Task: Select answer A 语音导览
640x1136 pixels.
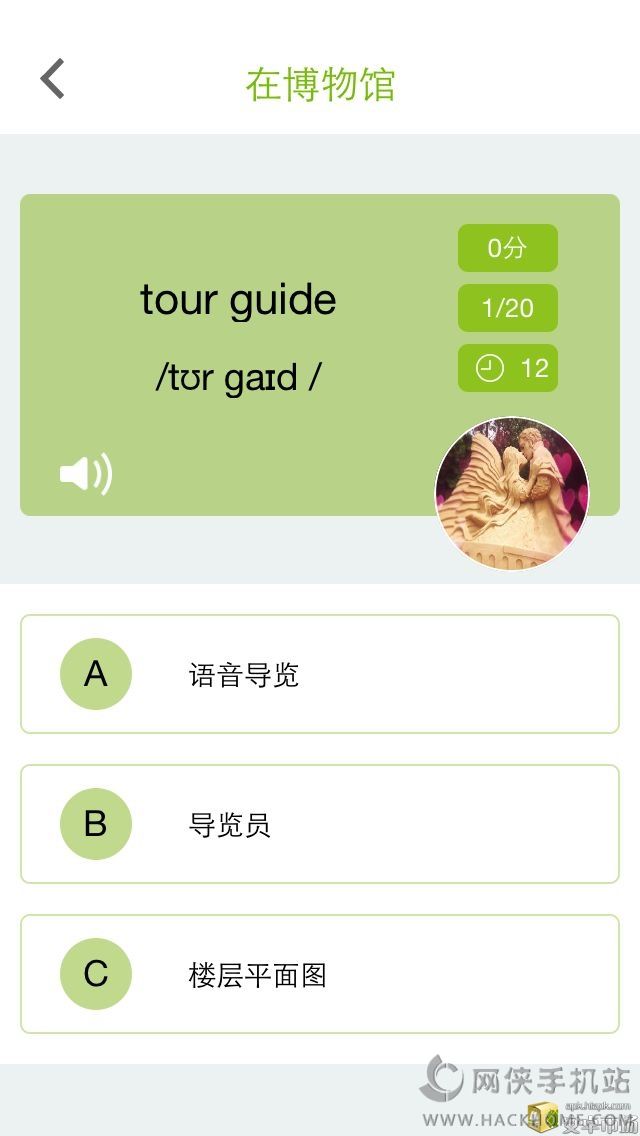Action: (x=320, y=674)
